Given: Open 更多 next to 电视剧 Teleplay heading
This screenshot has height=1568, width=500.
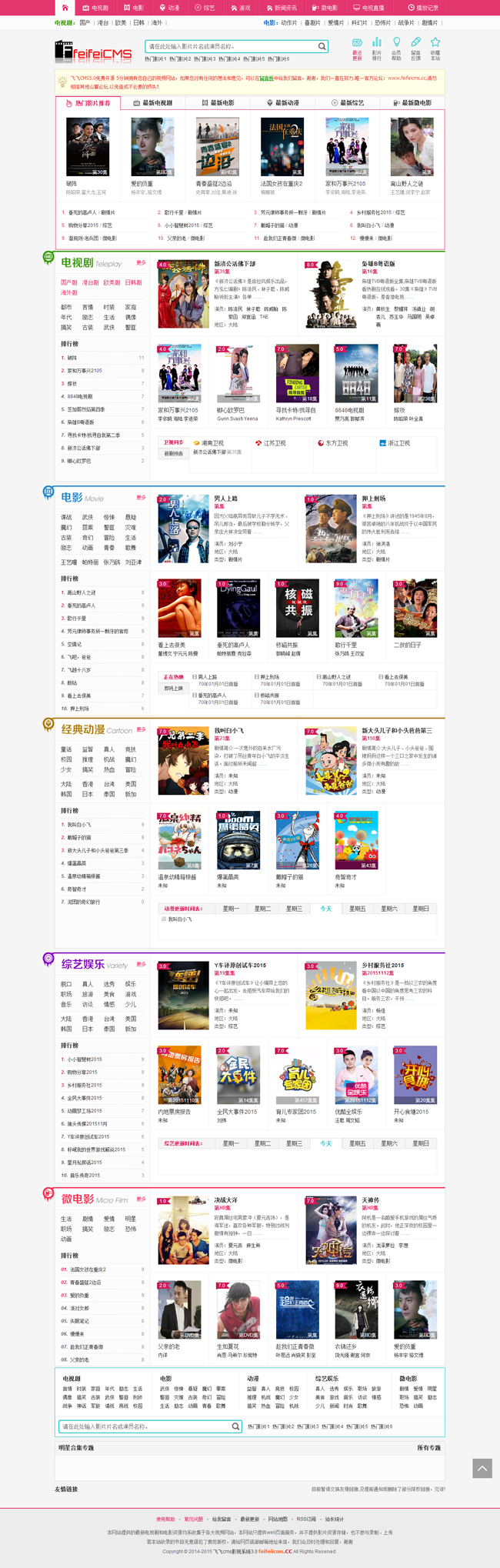Looking at the screenshot, I should (x=141, y=262).
